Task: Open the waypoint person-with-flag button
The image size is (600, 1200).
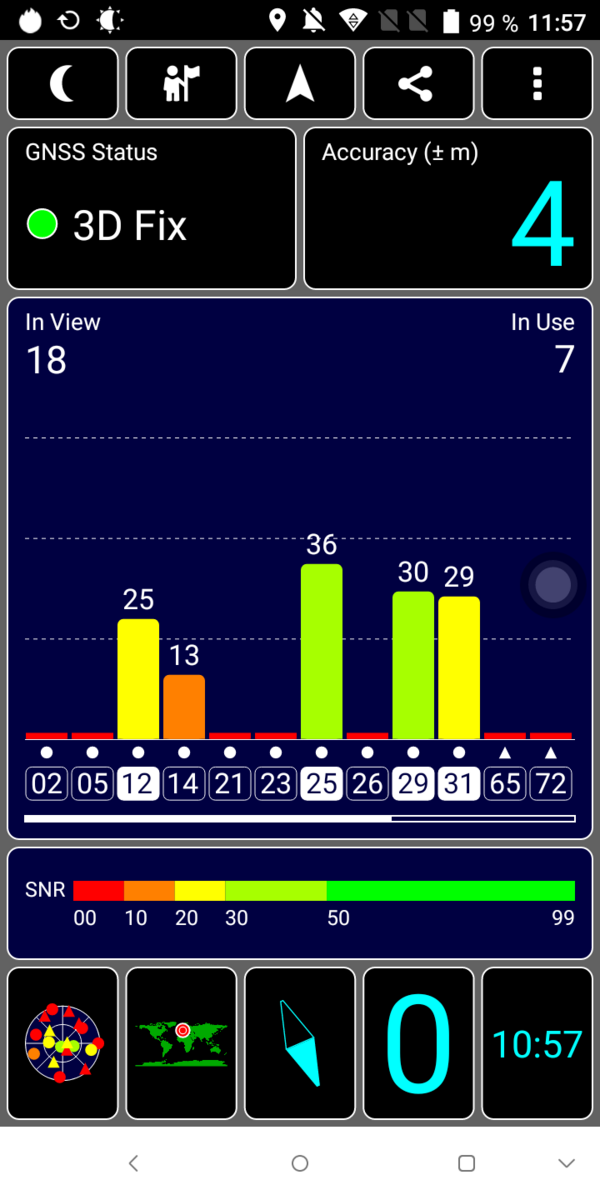Action: (x=181, y=84)
